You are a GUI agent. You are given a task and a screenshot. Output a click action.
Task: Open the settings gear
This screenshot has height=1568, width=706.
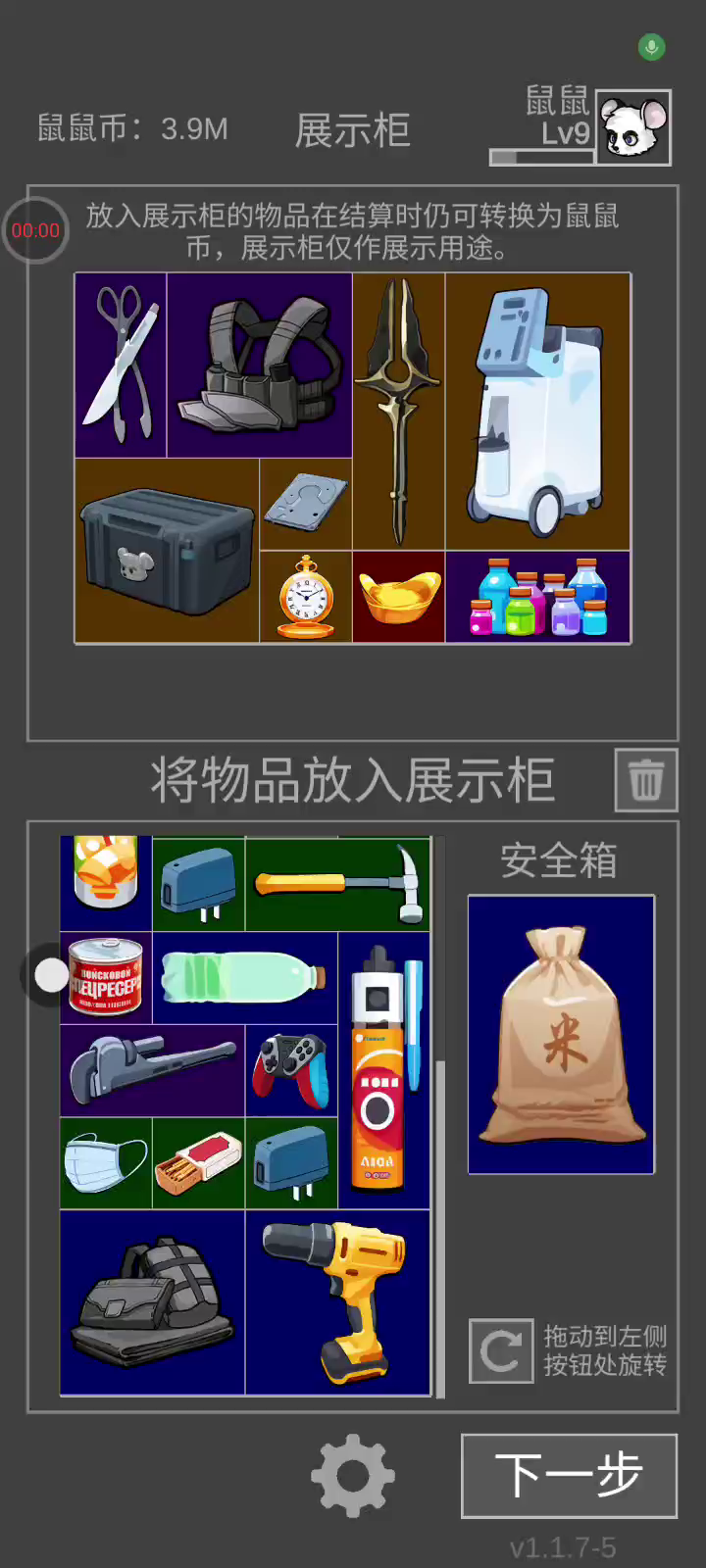pos(353,1475)
